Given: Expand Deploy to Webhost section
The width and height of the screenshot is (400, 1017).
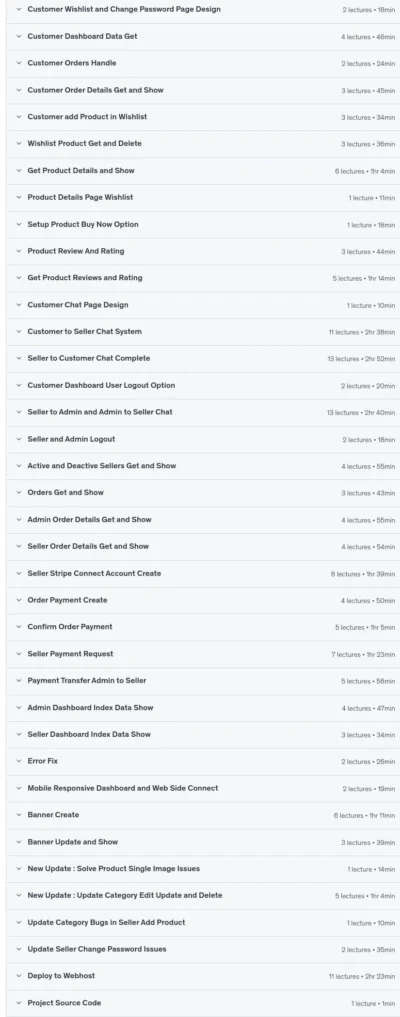Looking at the screenshot, I should (203, 976).
